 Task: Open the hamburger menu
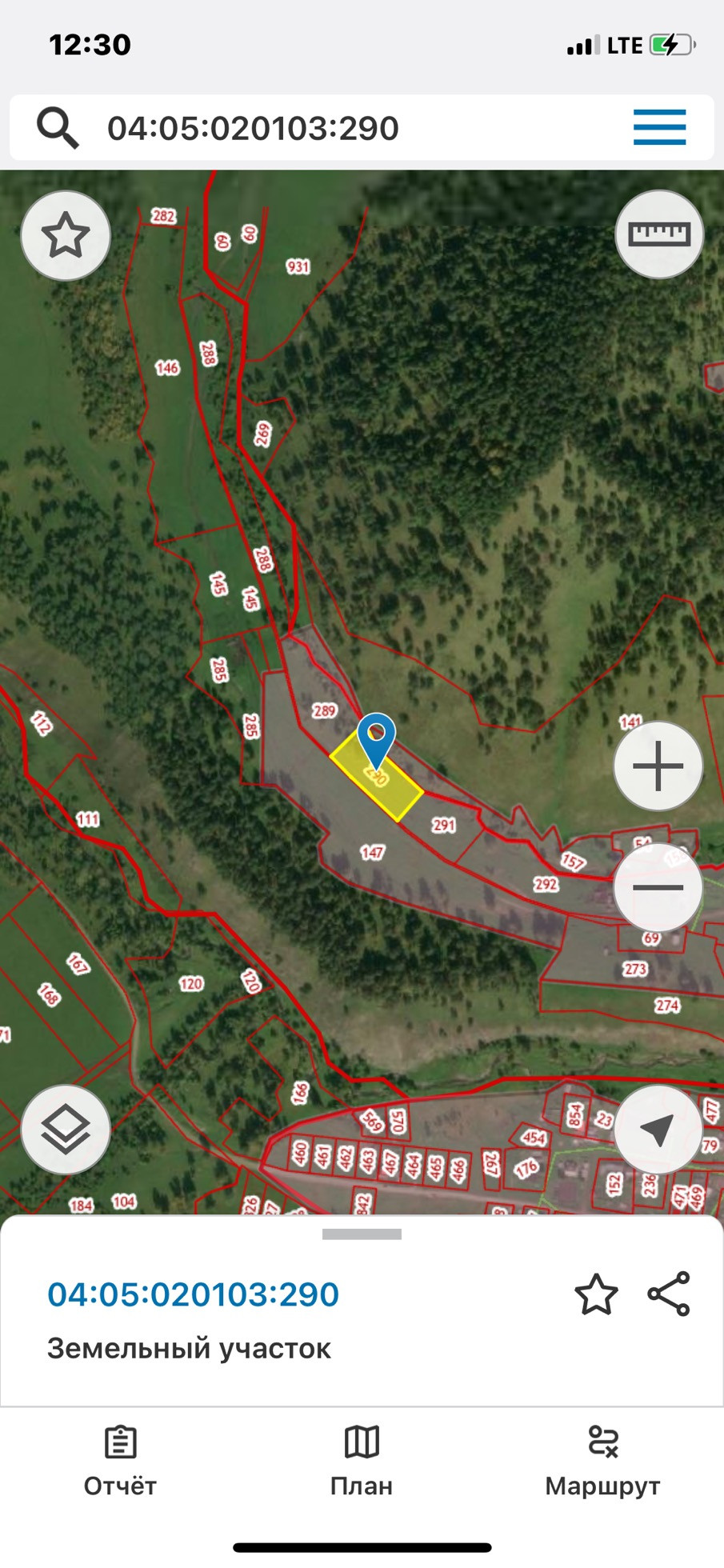(x=659, y=128)
